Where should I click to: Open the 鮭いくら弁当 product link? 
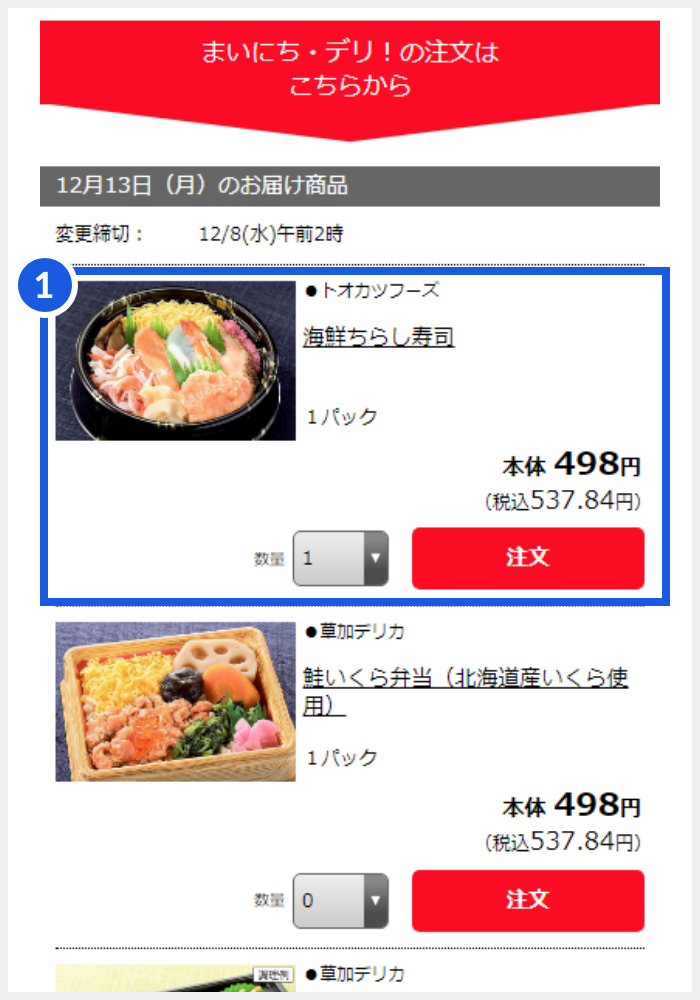pyautogui.click(x=465, y=690)
